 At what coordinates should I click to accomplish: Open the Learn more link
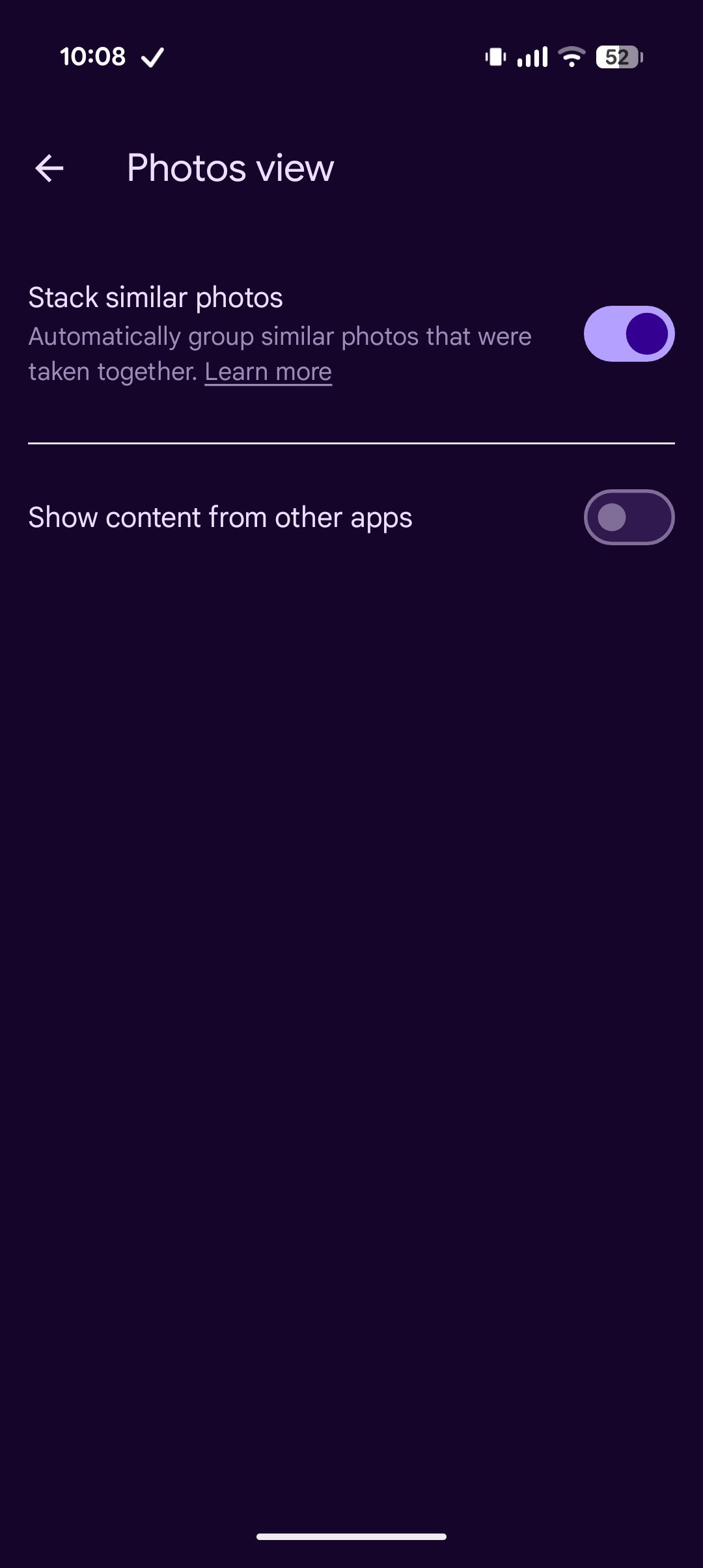(268, 372)
